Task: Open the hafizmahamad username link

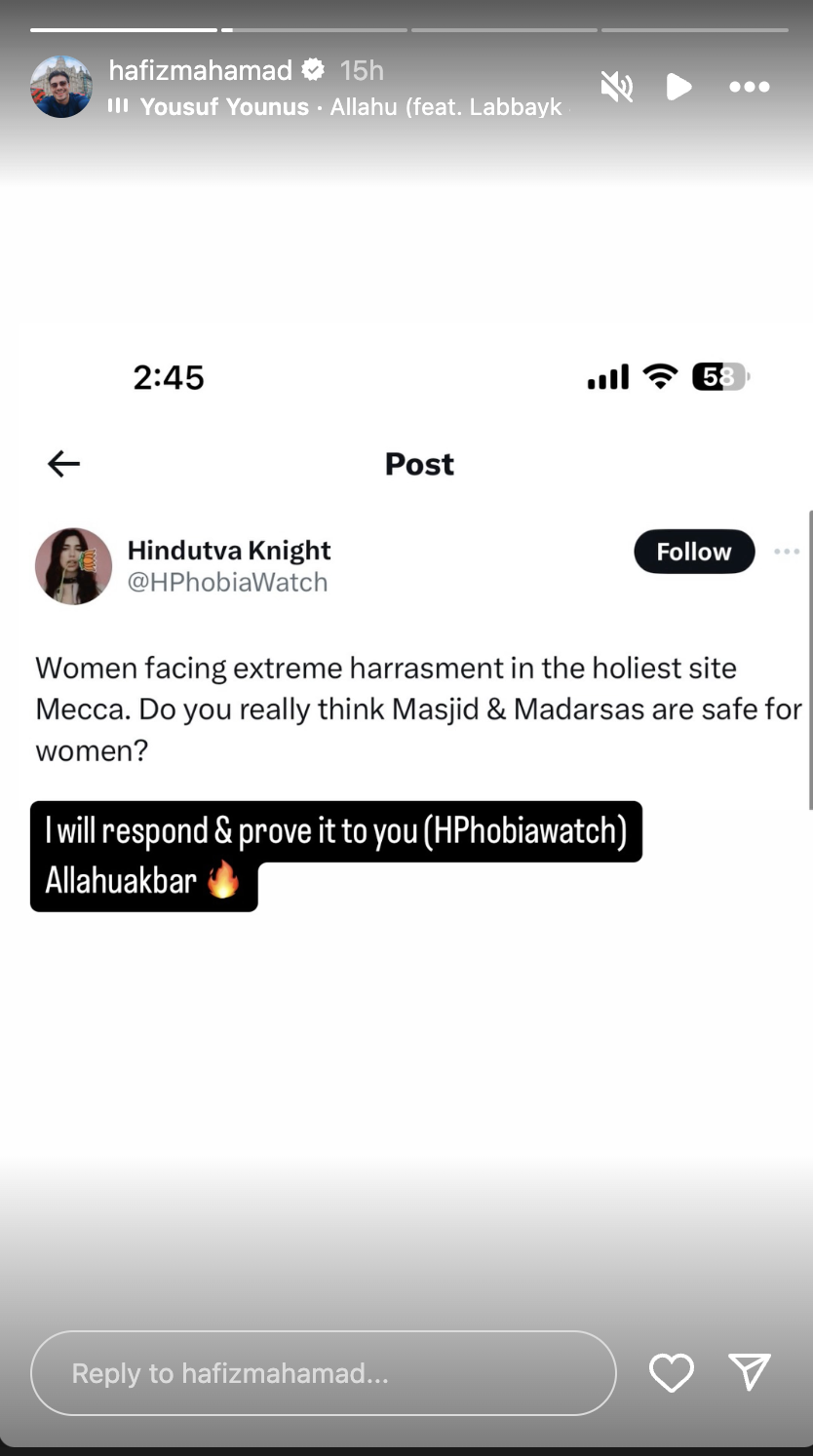Action: coord(200,70)
